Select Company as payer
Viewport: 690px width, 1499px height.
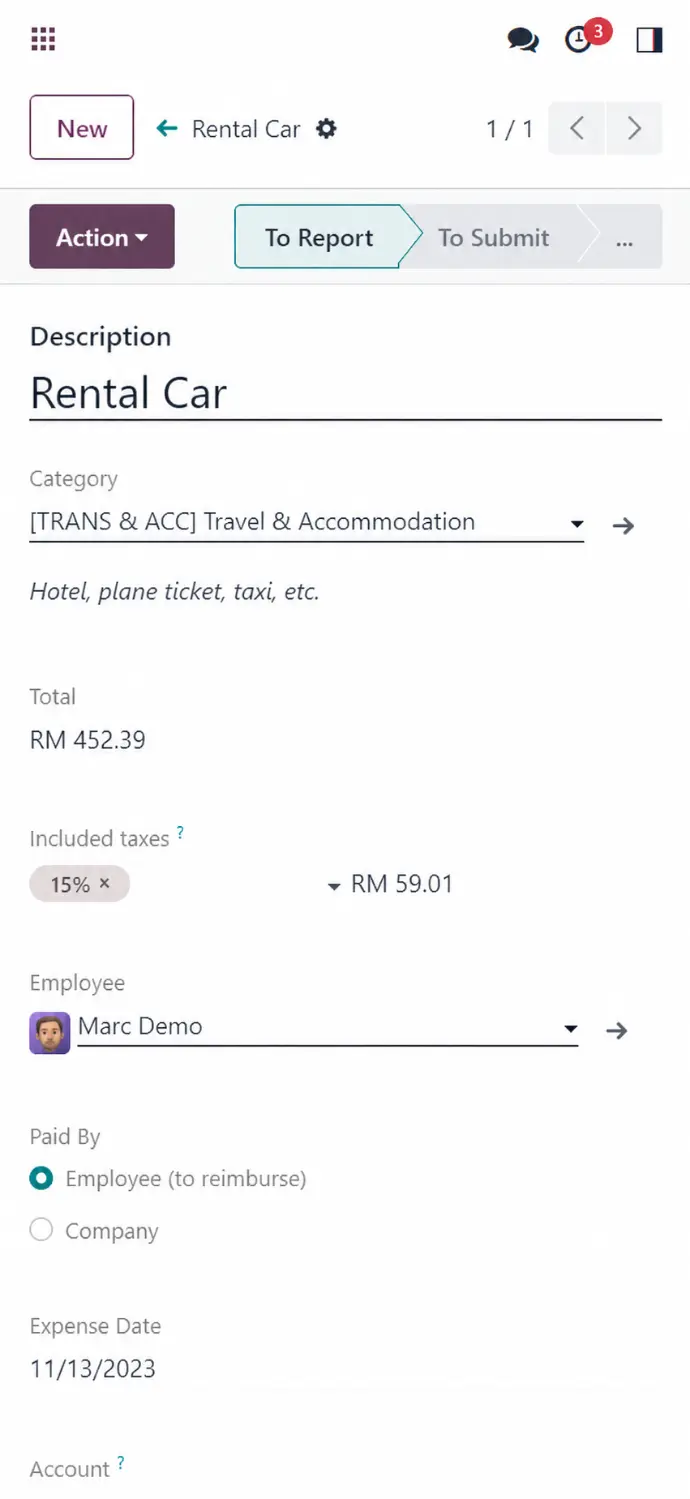pyautogui.click(x=41, y=1230)
